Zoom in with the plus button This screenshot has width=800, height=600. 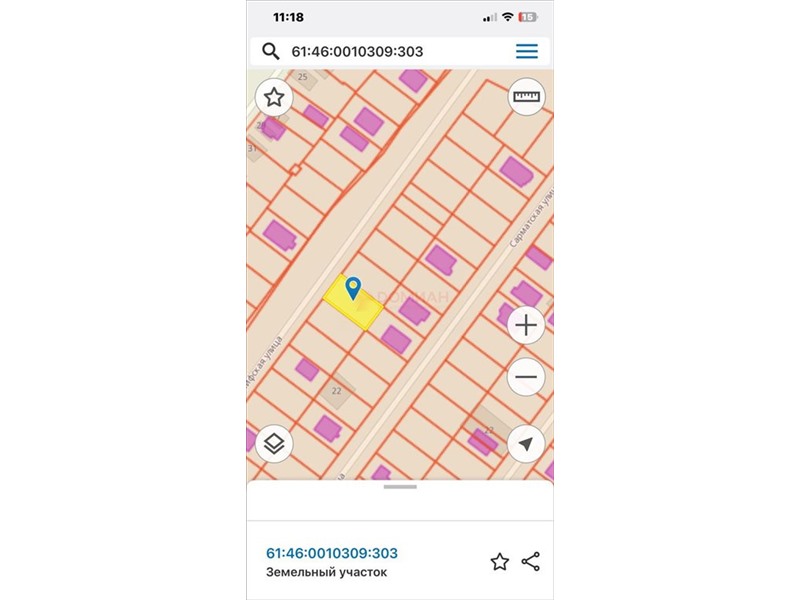click(526, 324)
